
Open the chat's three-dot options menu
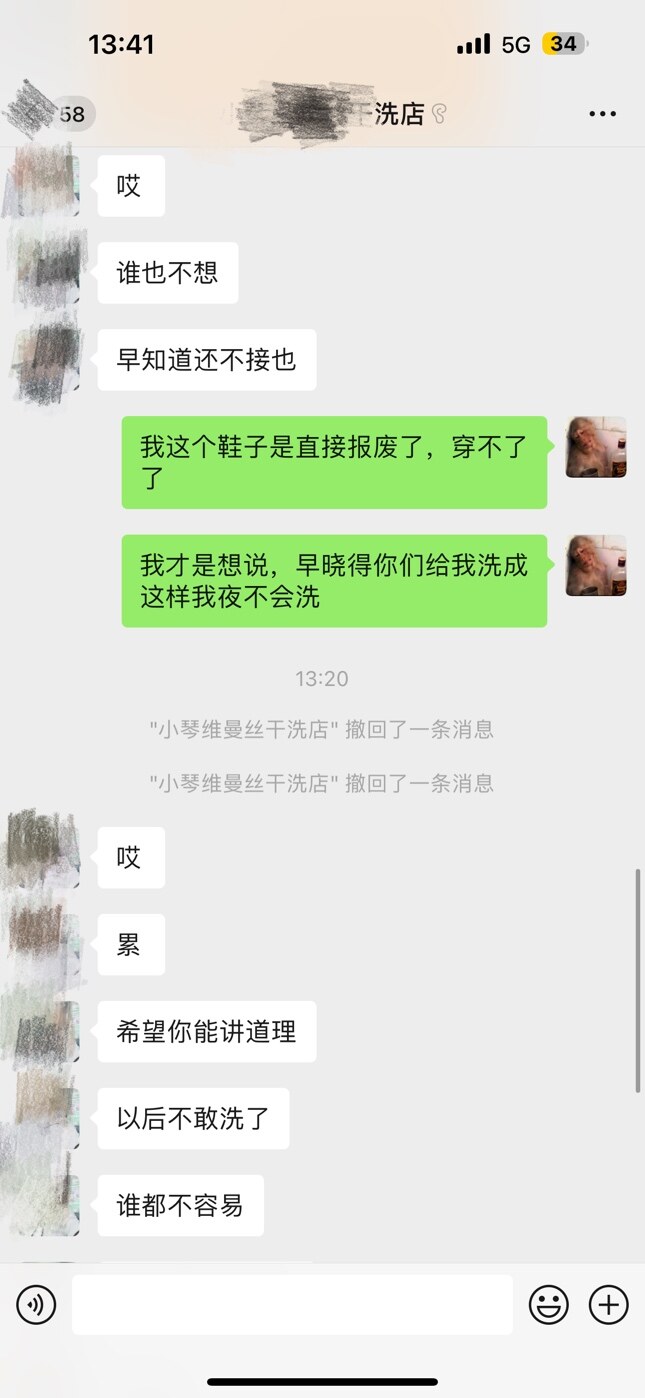coord(602,114)
